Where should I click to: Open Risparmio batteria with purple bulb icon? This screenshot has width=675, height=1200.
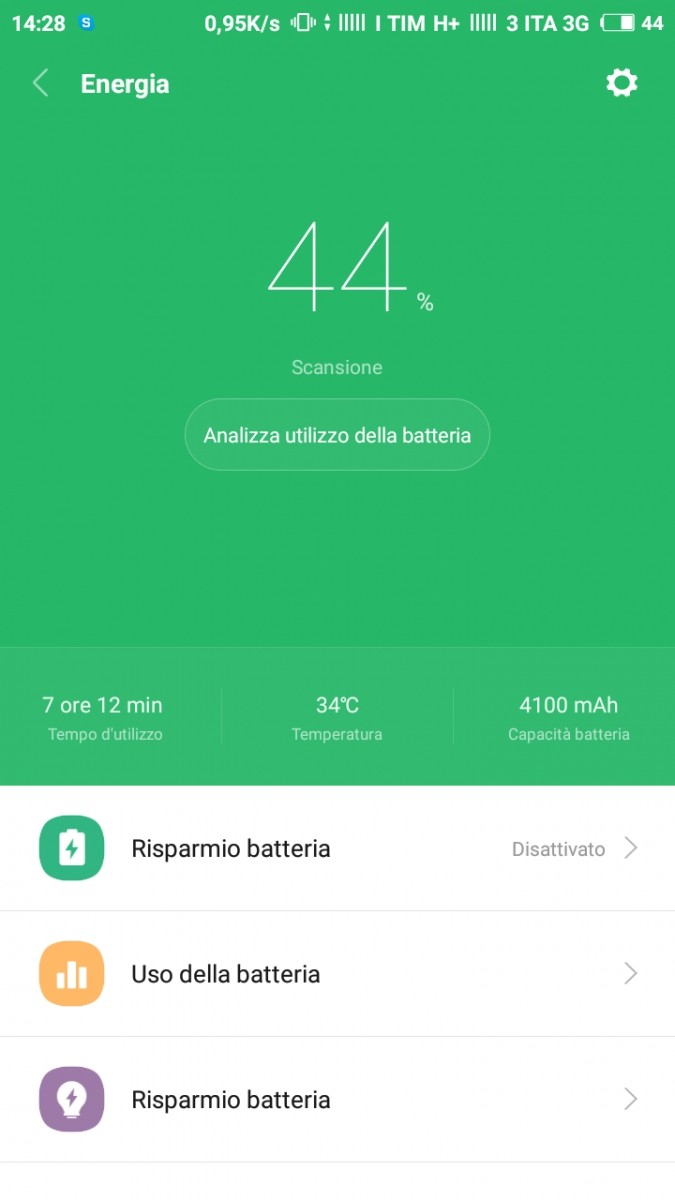[x=337, y=1100]
